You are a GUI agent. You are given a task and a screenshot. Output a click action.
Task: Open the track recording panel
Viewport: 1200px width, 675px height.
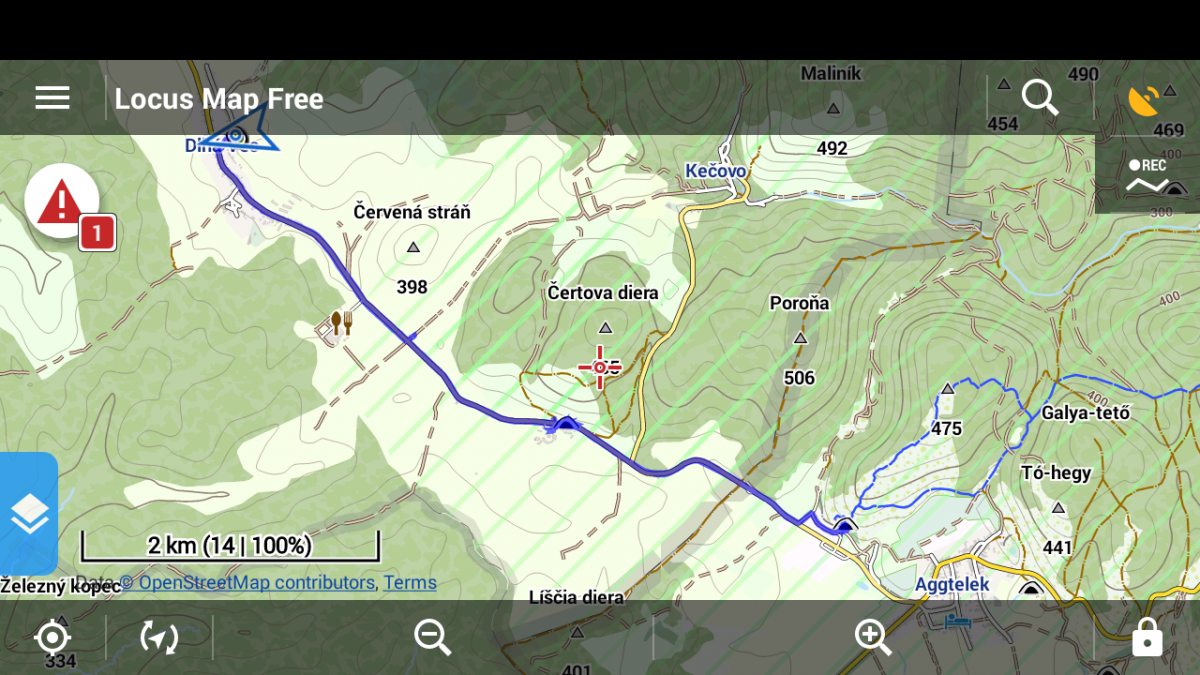click(1148, 177)
